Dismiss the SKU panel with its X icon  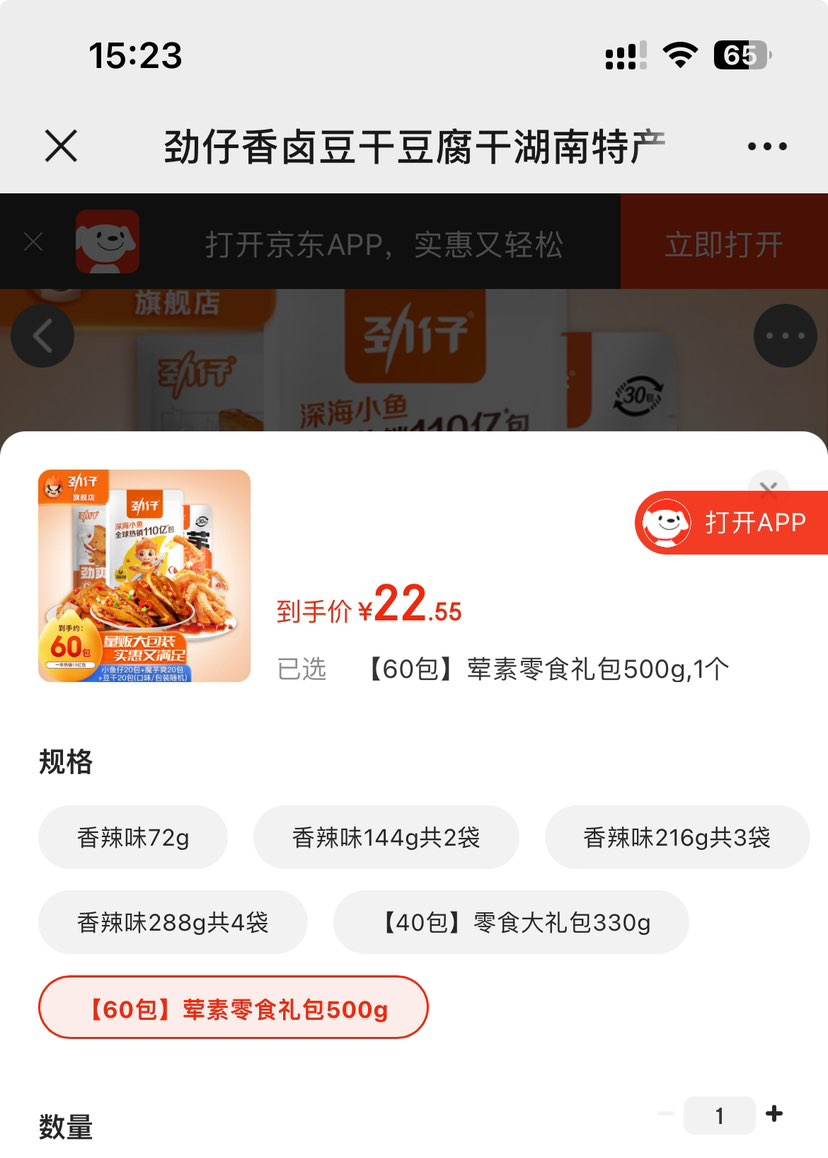(x=768, y=490)
